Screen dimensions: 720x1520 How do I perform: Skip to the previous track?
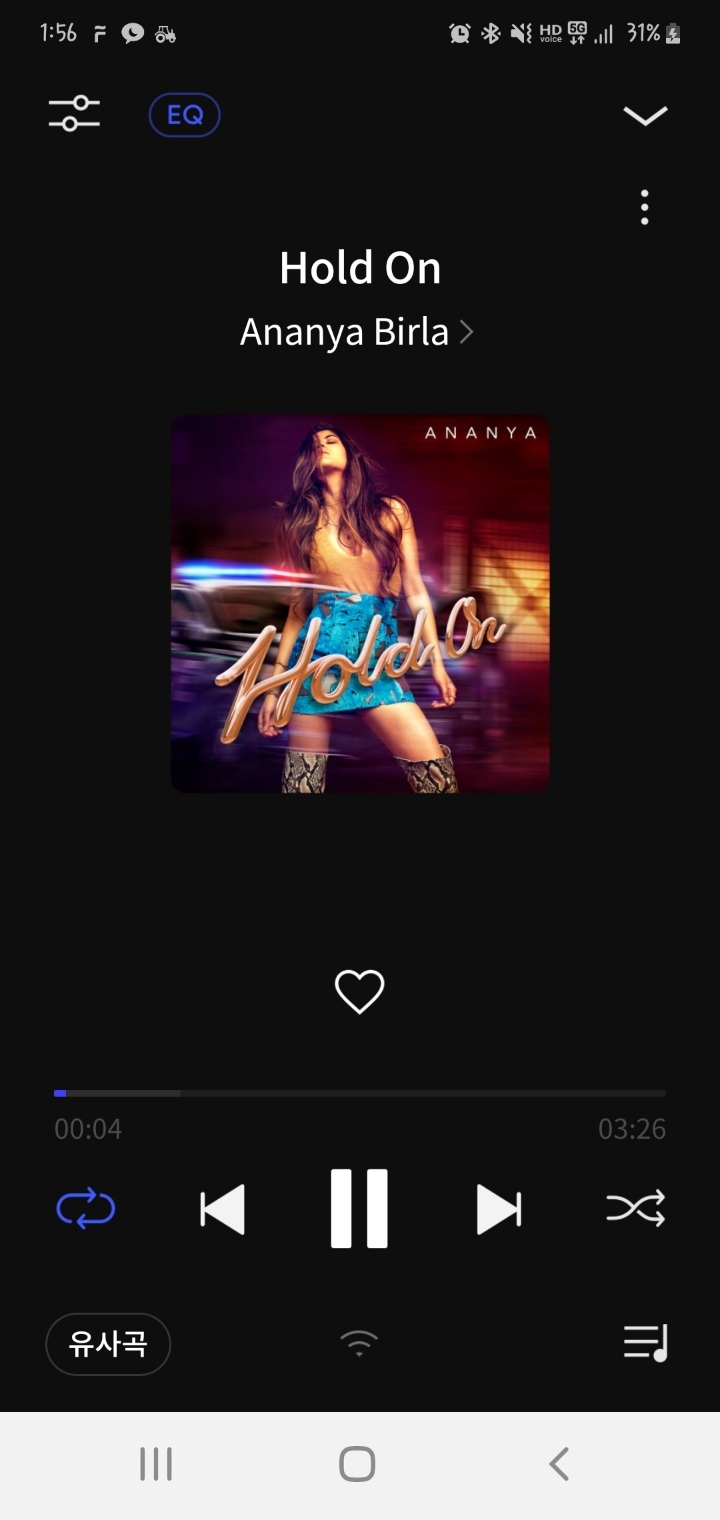pos(222,1209)
